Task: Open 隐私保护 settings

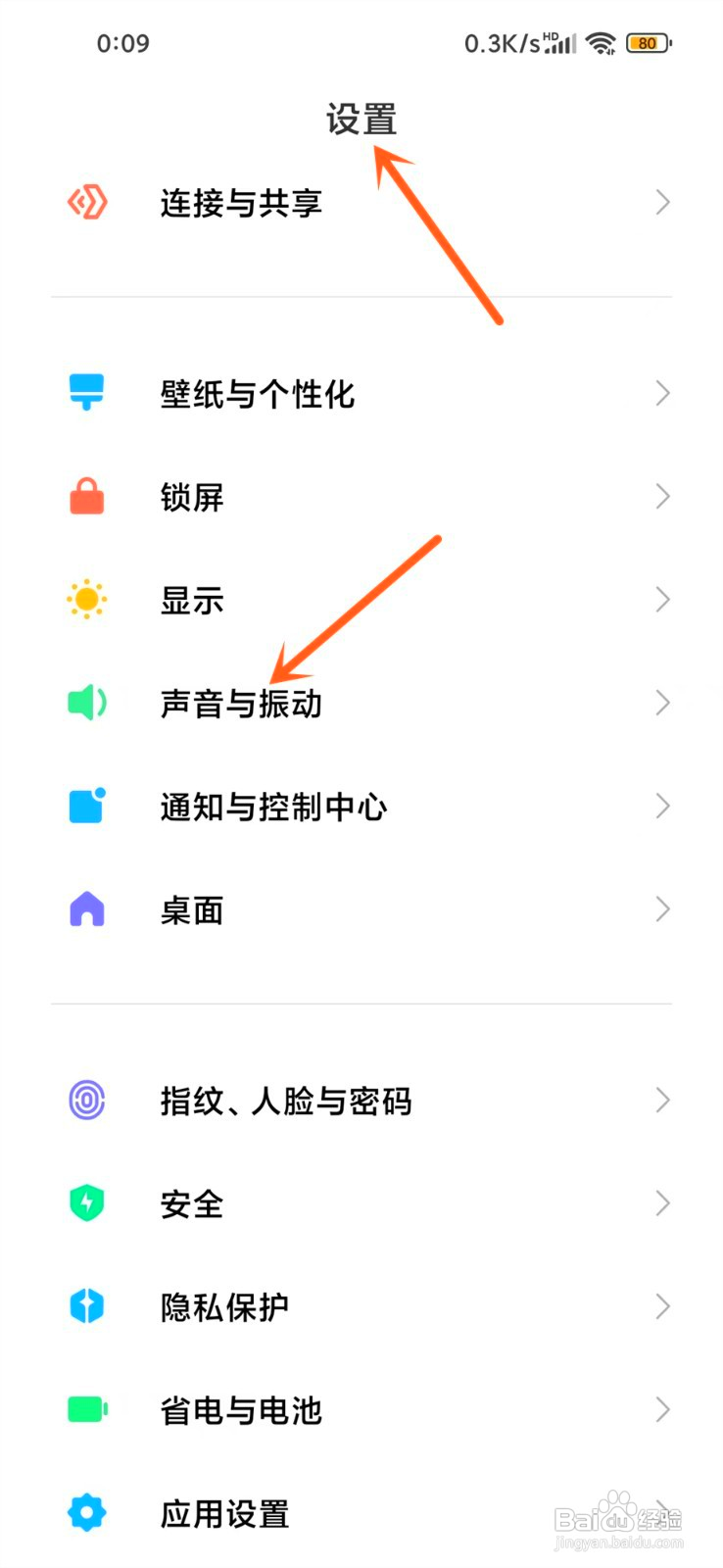Action: click(361, 1306)
